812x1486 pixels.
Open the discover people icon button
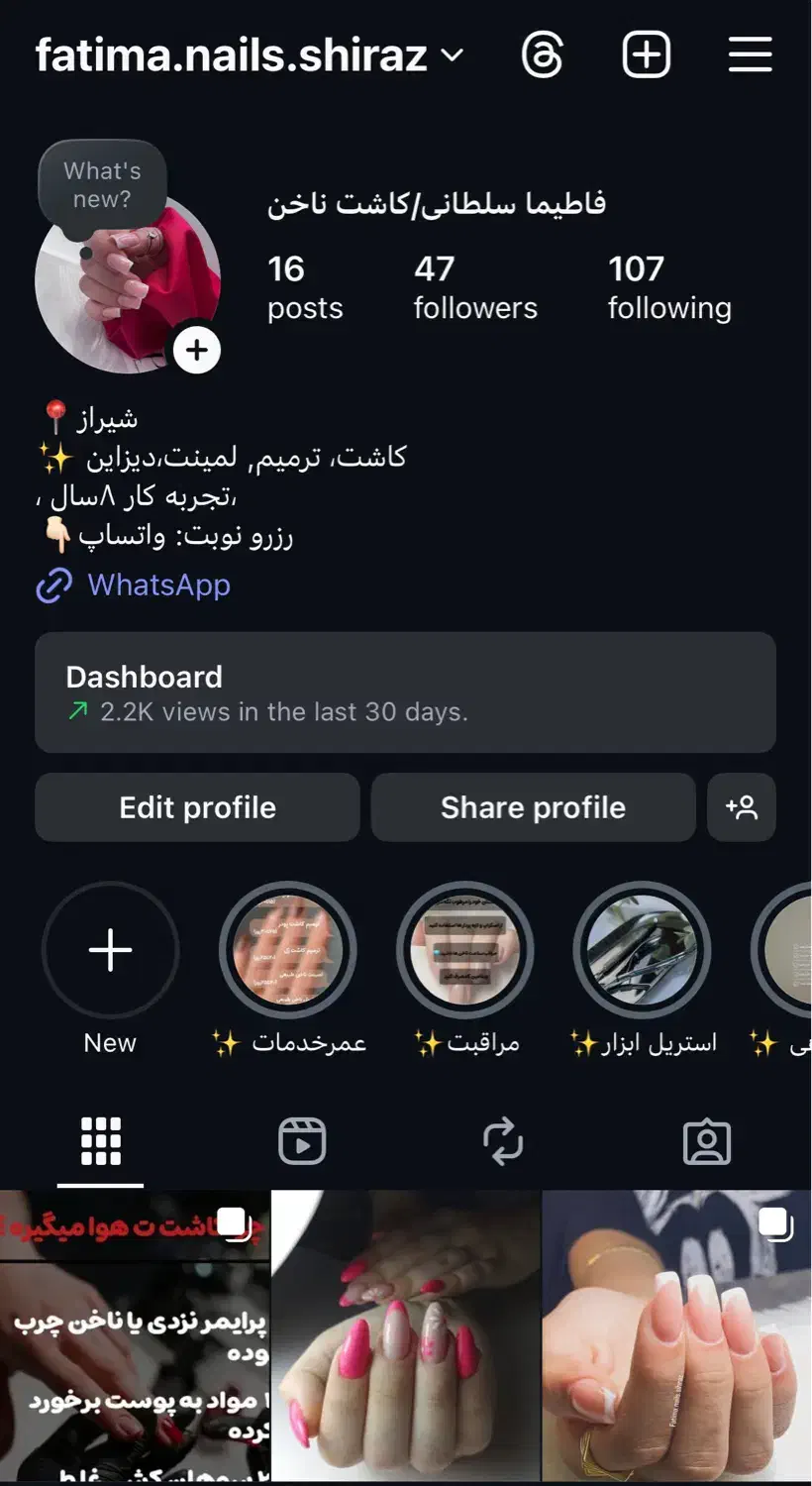click(742, 807)
